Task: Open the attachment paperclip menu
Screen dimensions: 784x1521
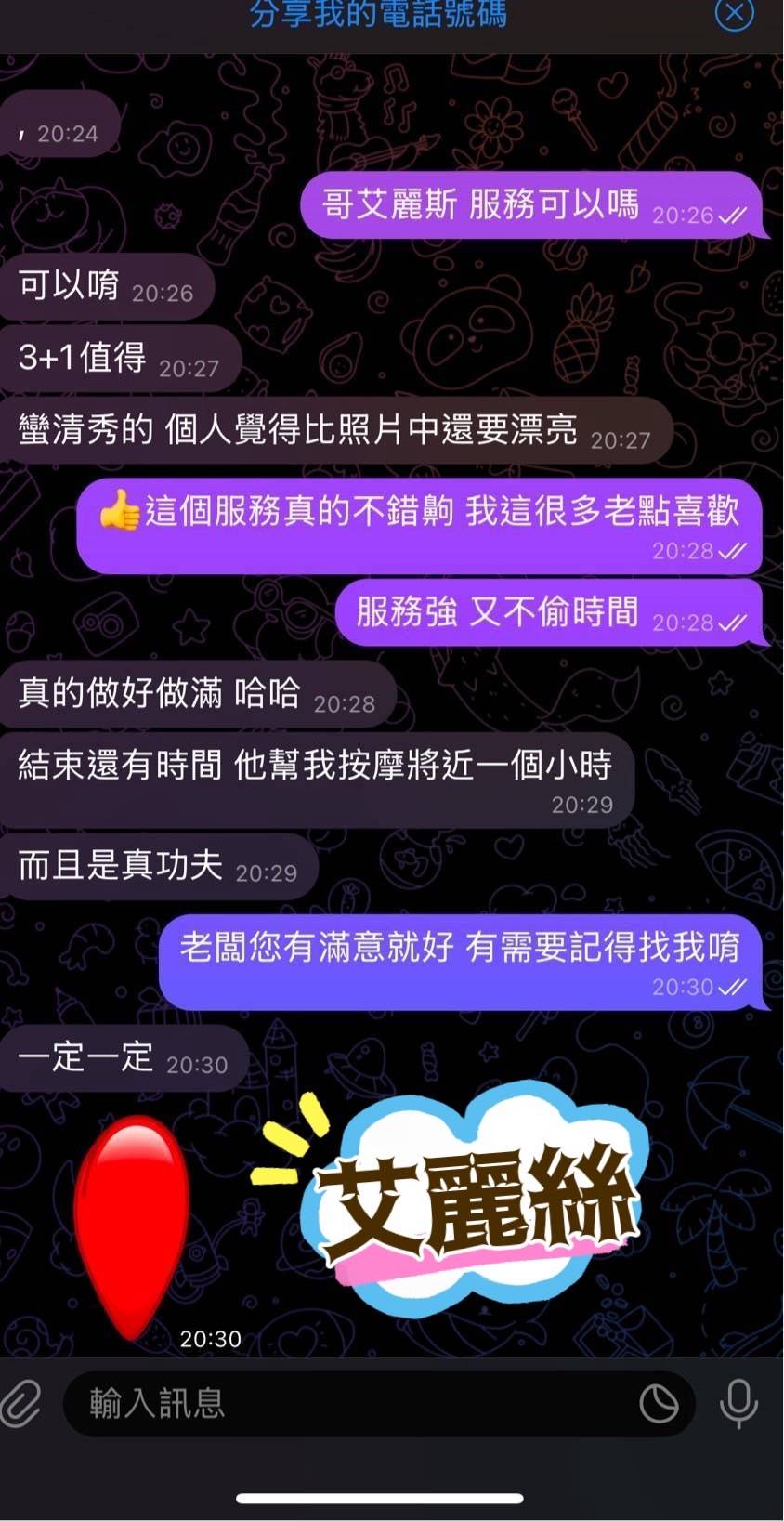Action: (22, 1403)
